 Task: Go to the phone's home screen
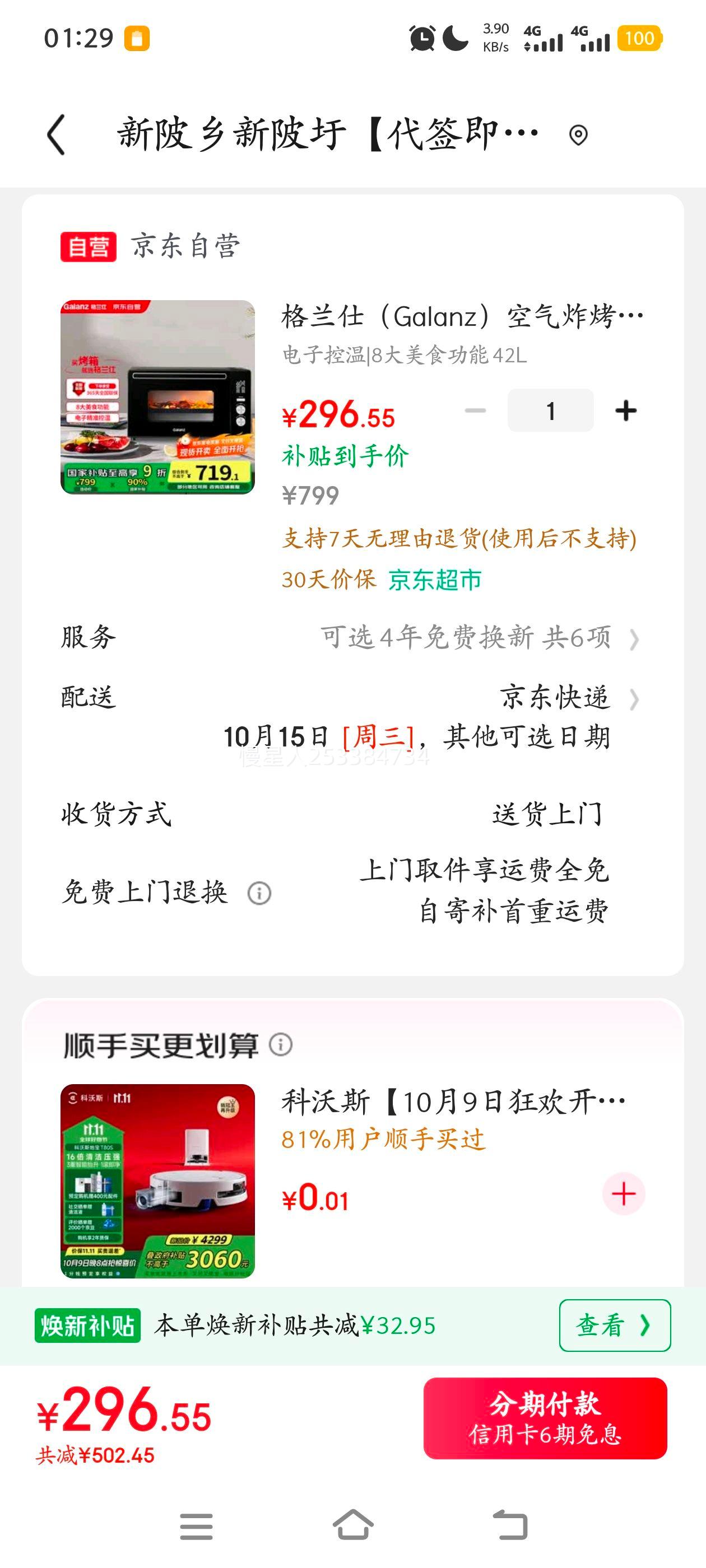point(354,1525)
